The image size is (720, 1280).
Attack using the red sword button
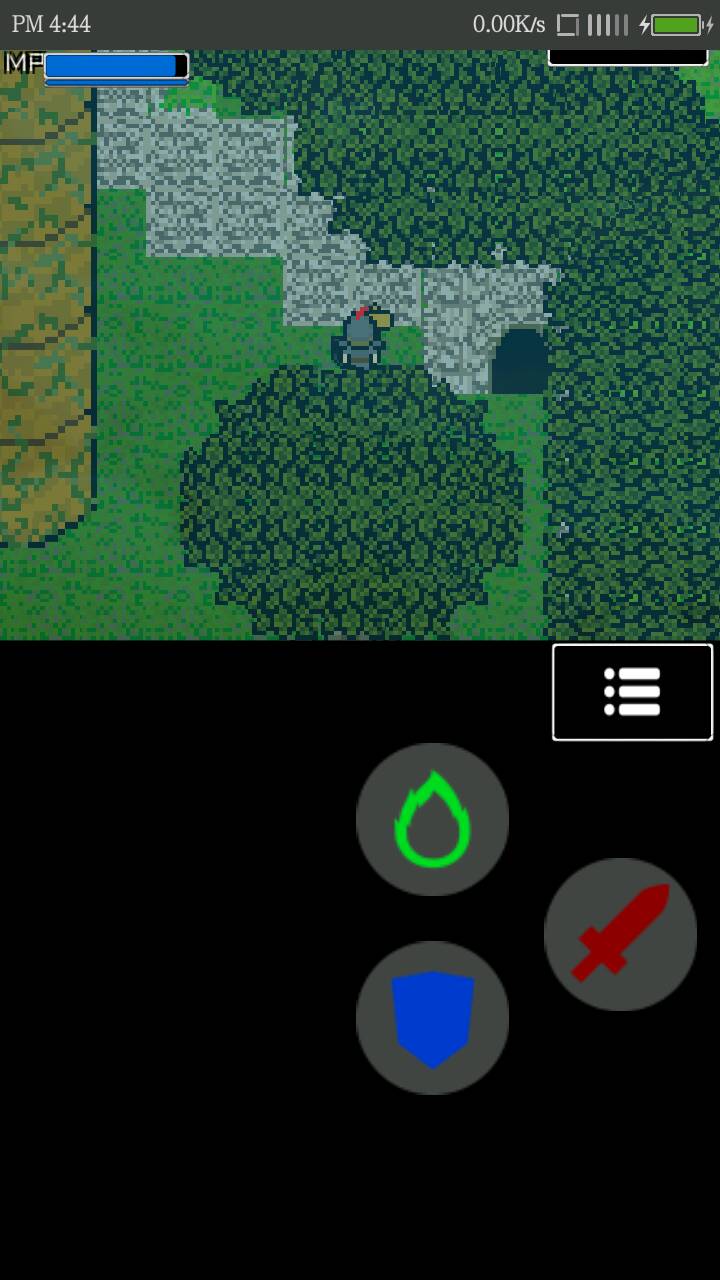pyautogui.click(x=620, y=934)
